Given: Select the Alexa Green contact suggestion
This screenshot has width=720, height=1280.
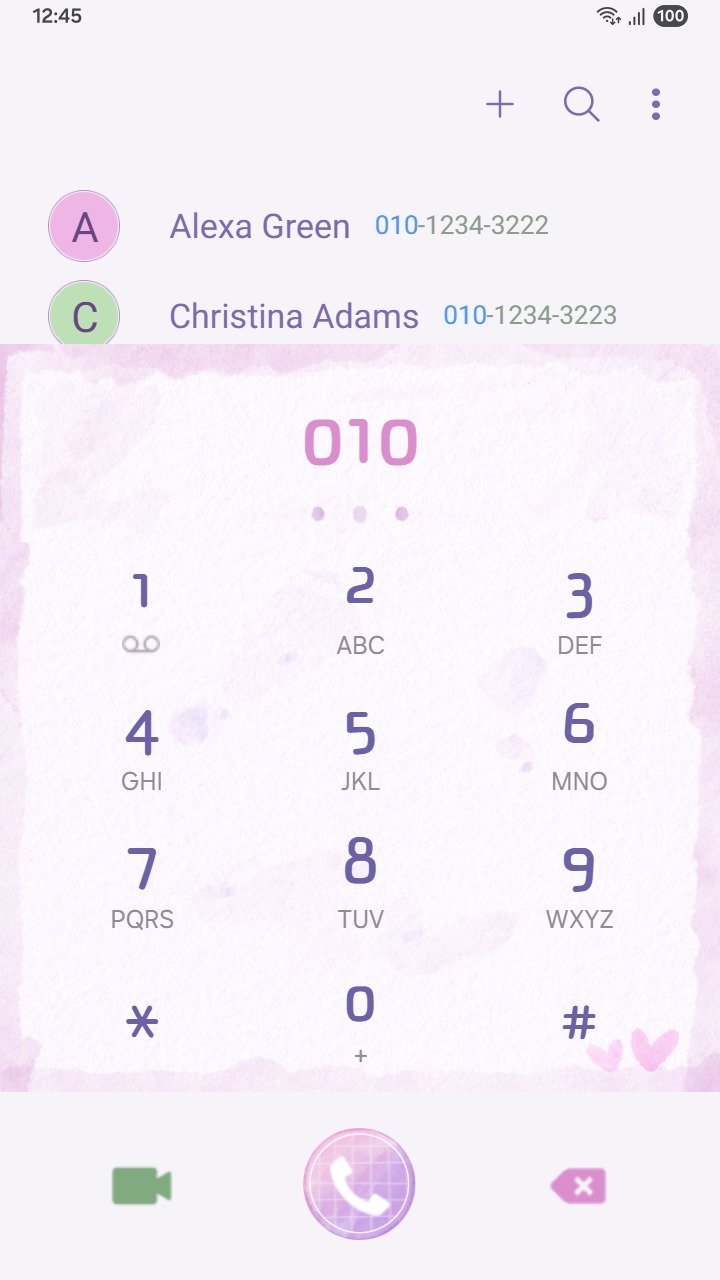Looking at the screenshot, I should point(300,227).
